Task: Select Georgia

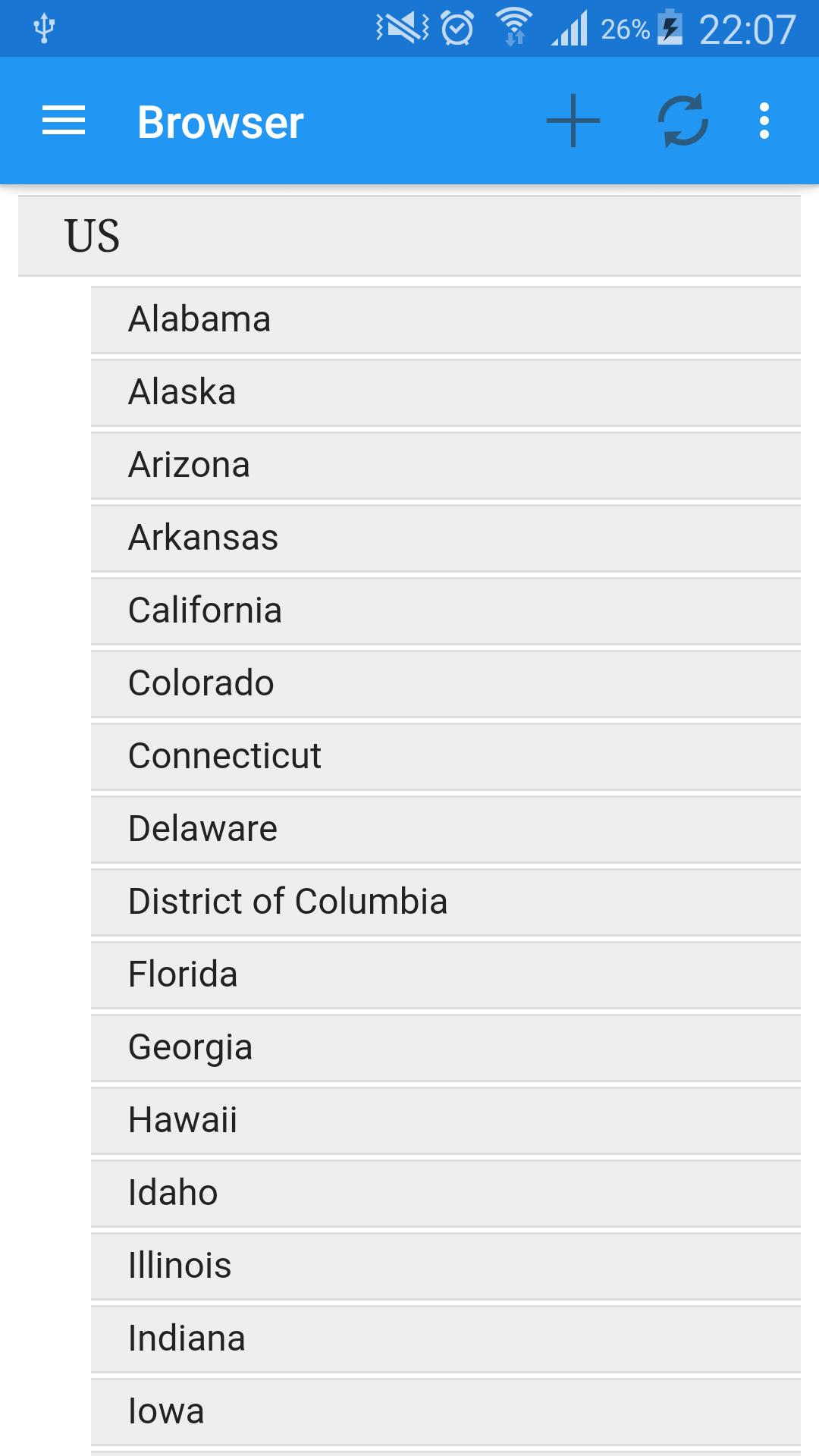Action: [x=446, y=1047]
